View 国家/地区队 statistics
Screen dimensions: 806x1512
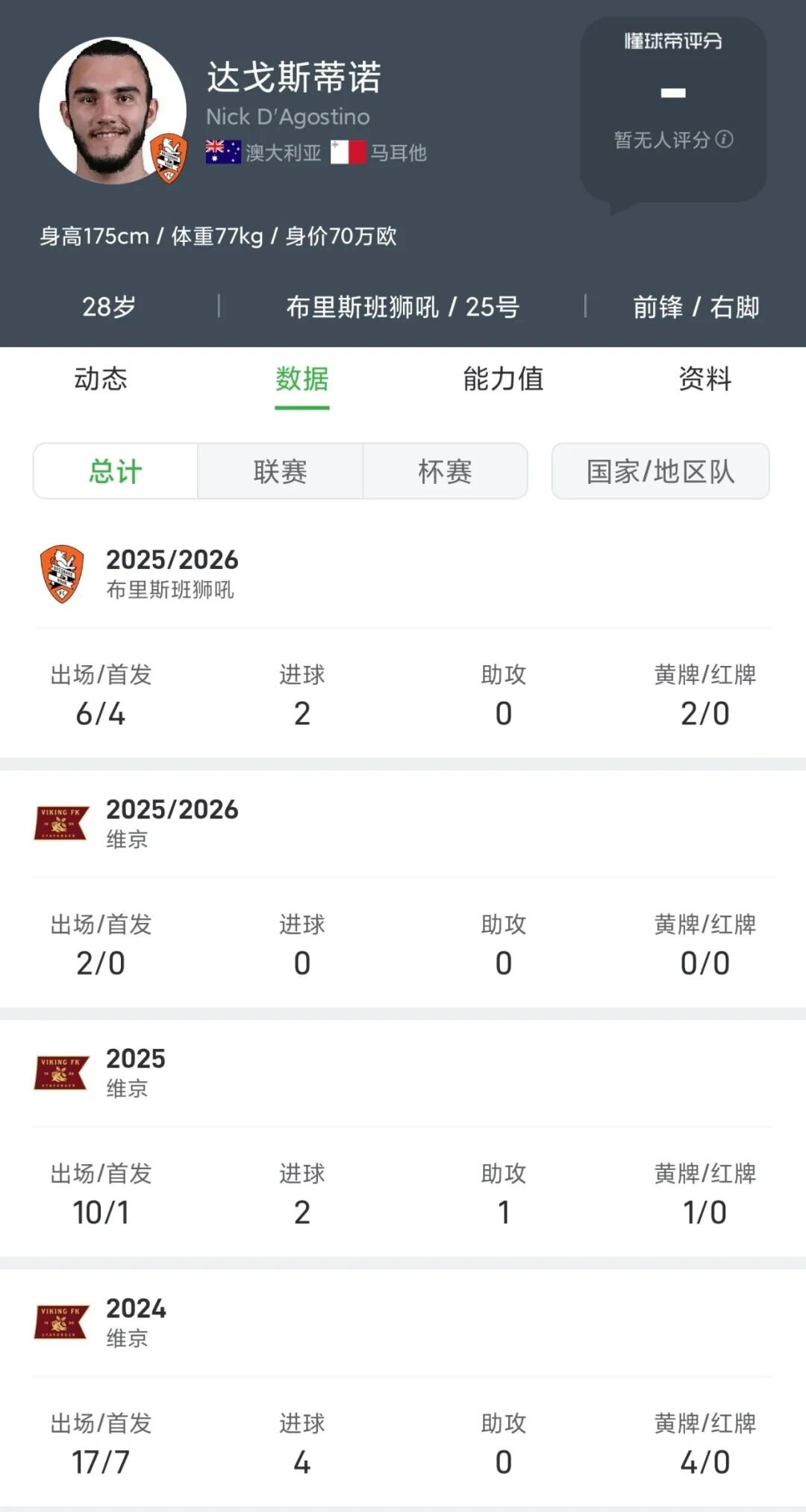[660, 471]
